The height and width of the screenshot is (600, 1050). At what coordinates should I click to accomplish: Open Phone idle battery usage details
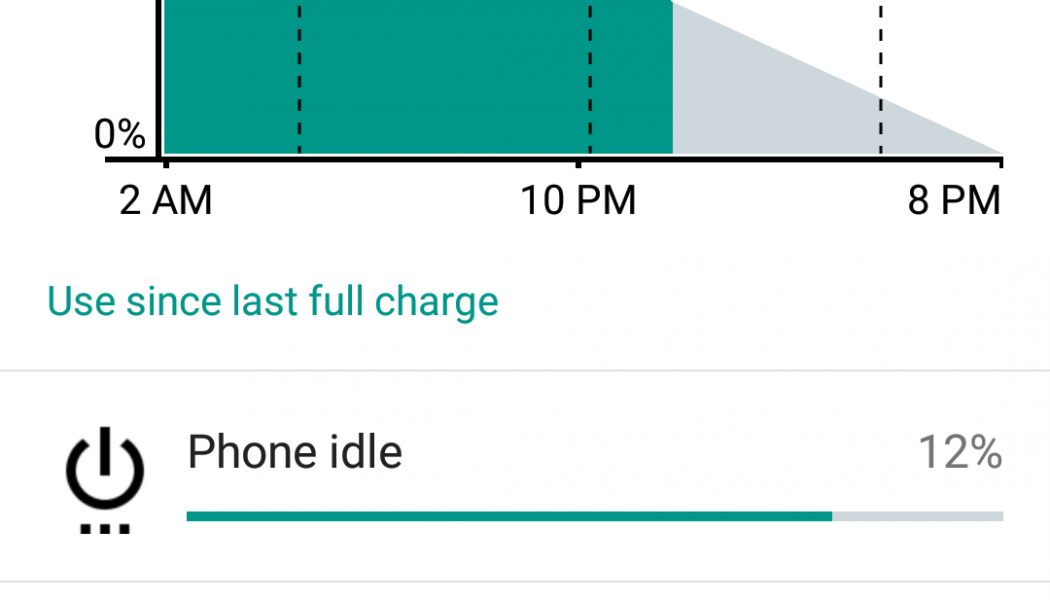pyautogui.click(x=524, y=476)
